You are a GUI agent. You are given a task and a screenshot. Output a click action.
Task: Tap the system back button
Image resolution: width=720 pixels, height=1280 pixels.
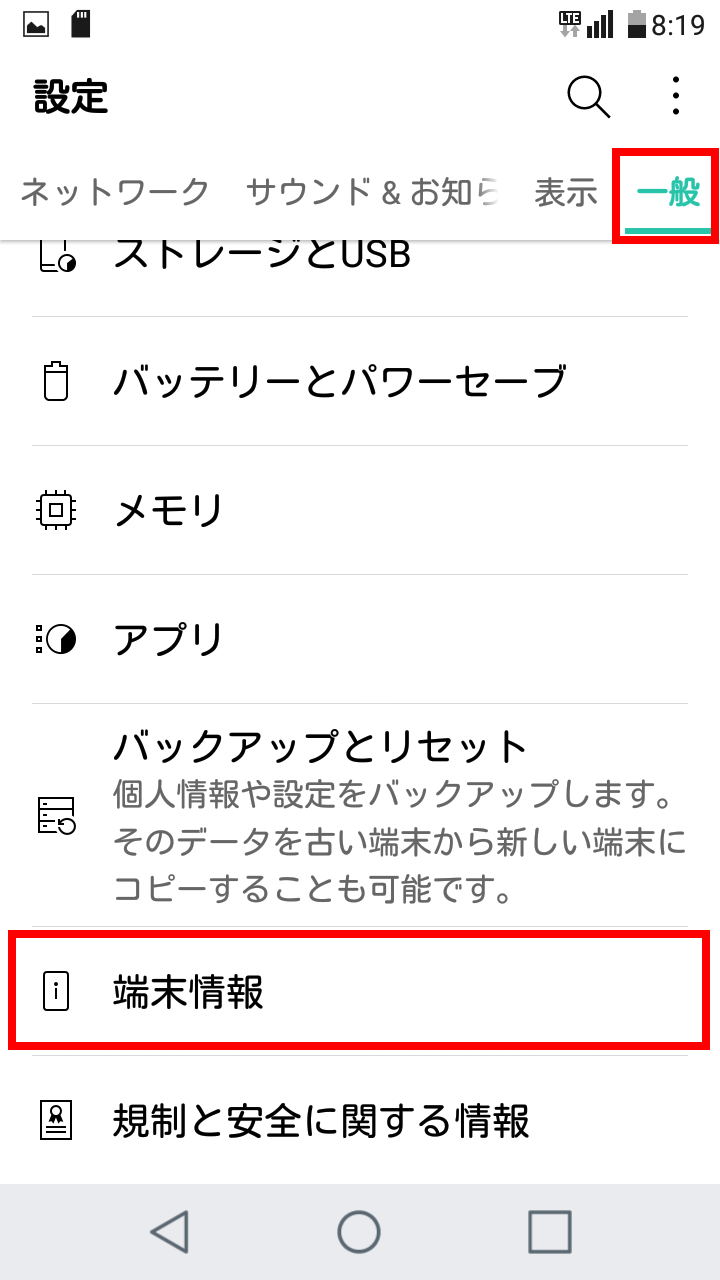click(170, 1232)
